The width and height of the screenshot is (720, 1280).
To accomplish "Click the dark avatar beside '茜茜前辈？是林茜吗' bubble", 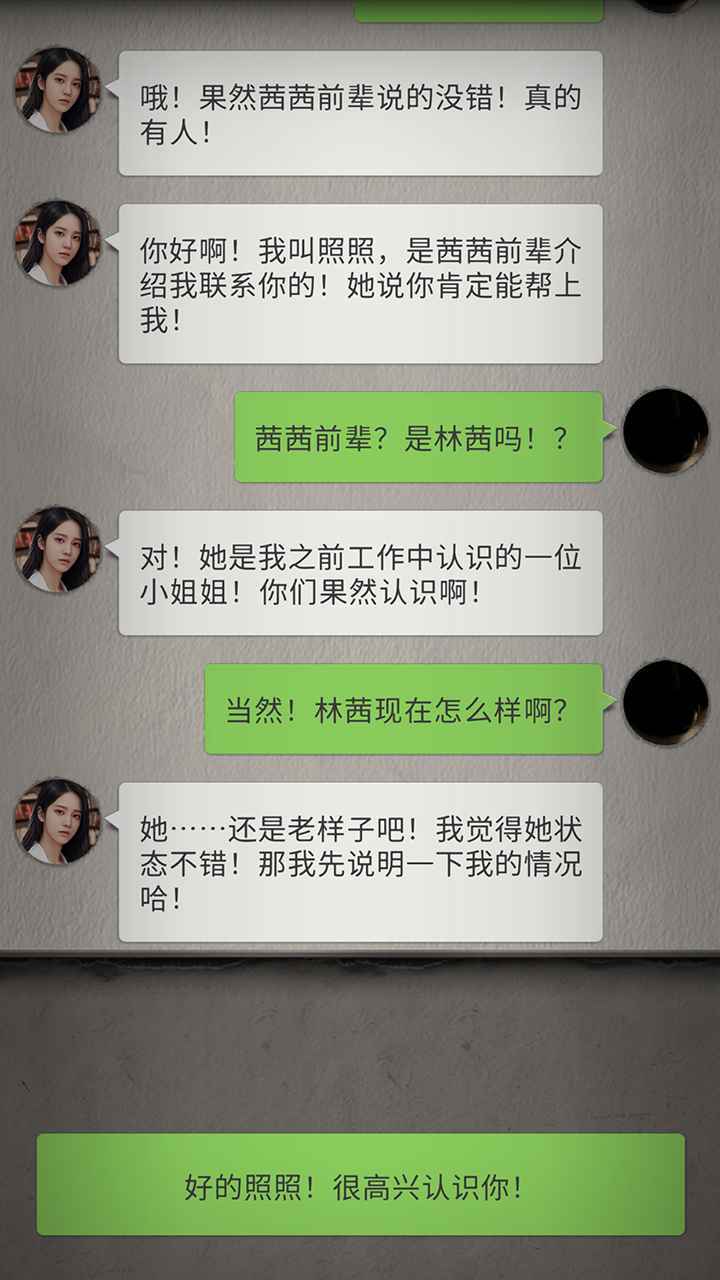I will pyautogui.click(x=663, y=430).
